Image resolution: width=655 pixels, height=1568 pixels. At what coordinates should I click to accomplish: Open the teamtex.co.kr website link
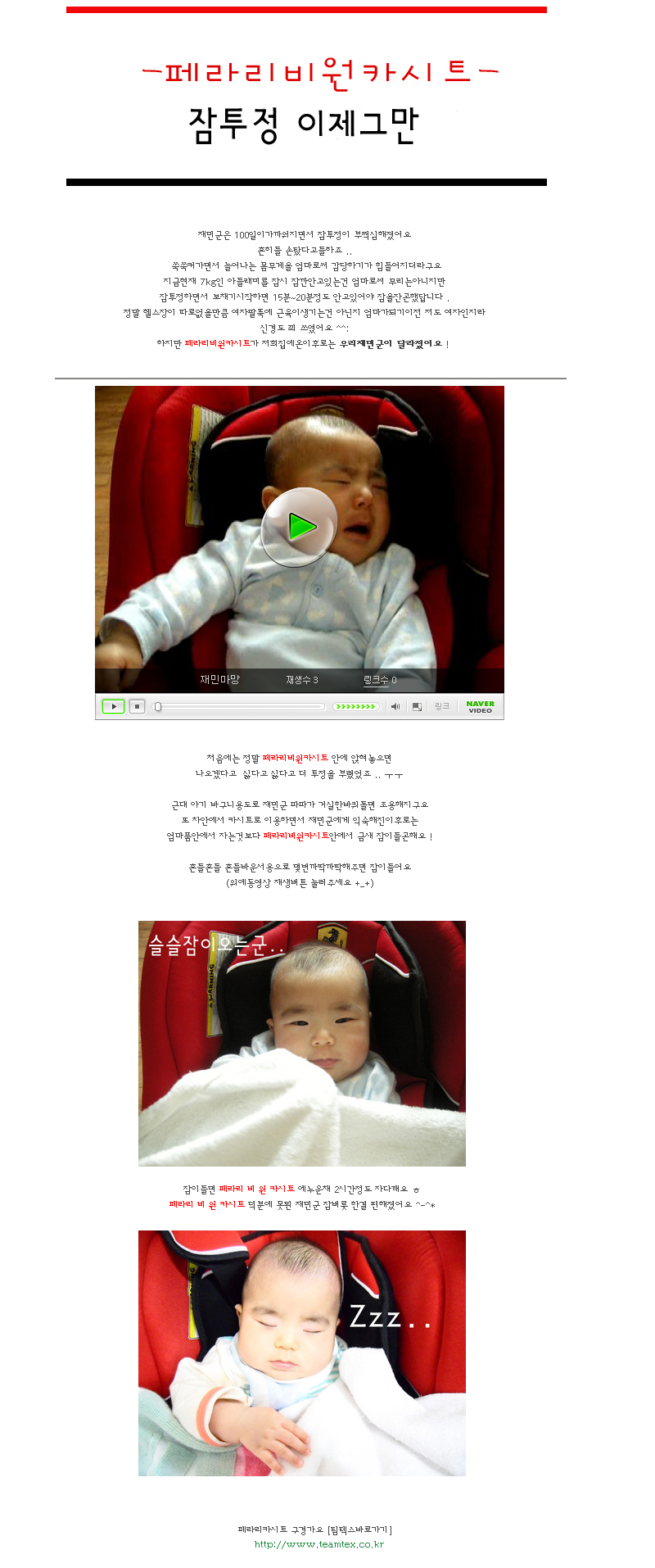[318, 1544]
